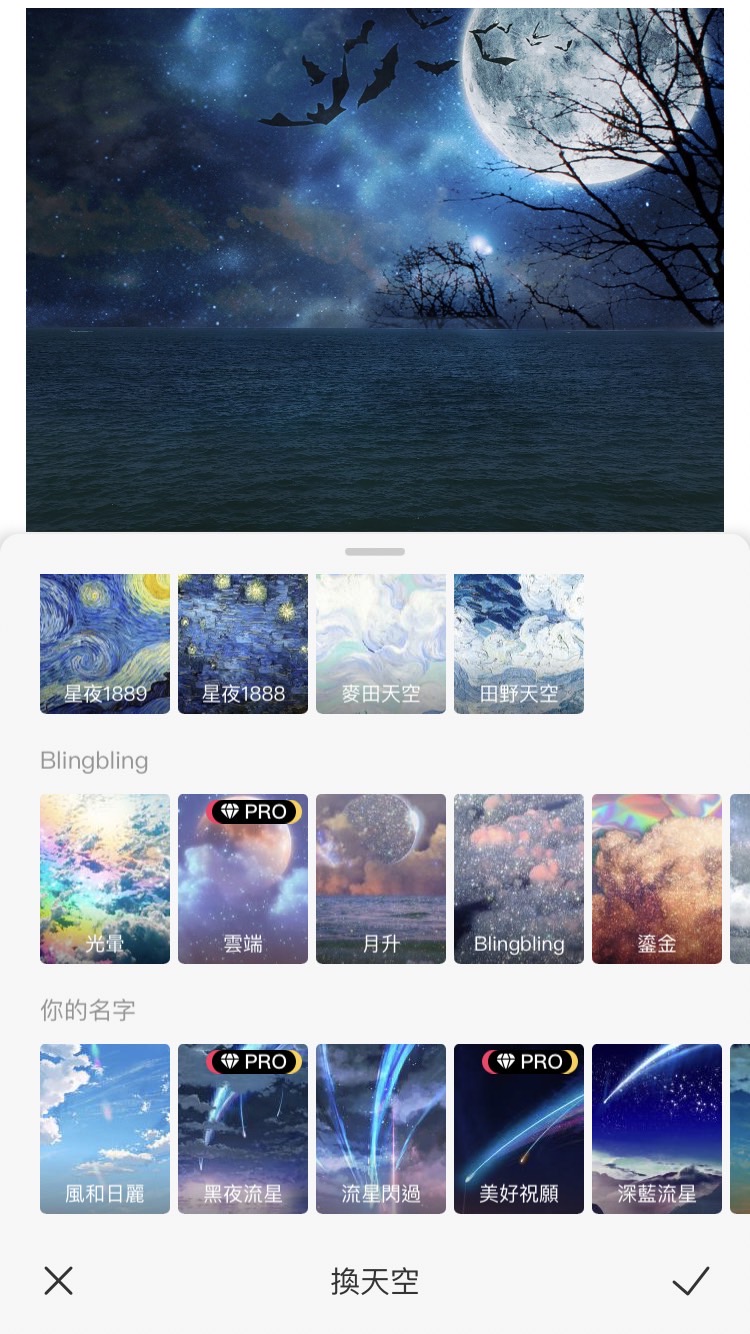This screenshot has height=1334, width=750.
Task: Choose the 月升 sky effect
Action: pos(381,879)
